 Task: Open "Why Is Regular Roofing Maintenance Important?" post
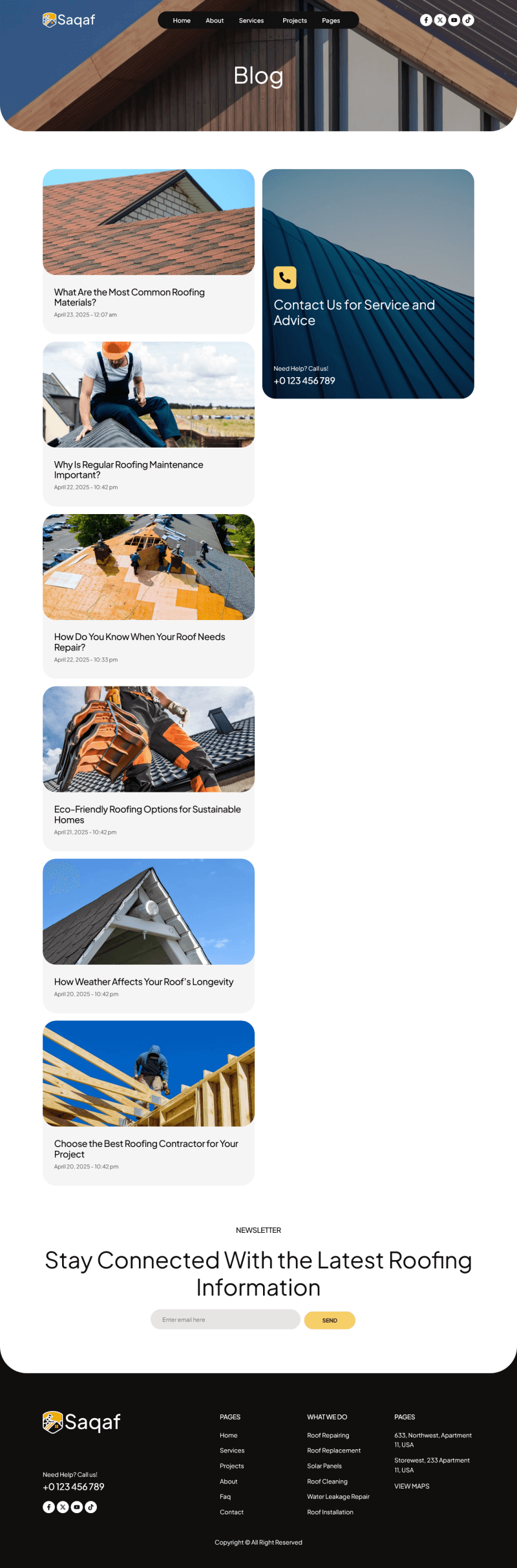tap(129, 469)
